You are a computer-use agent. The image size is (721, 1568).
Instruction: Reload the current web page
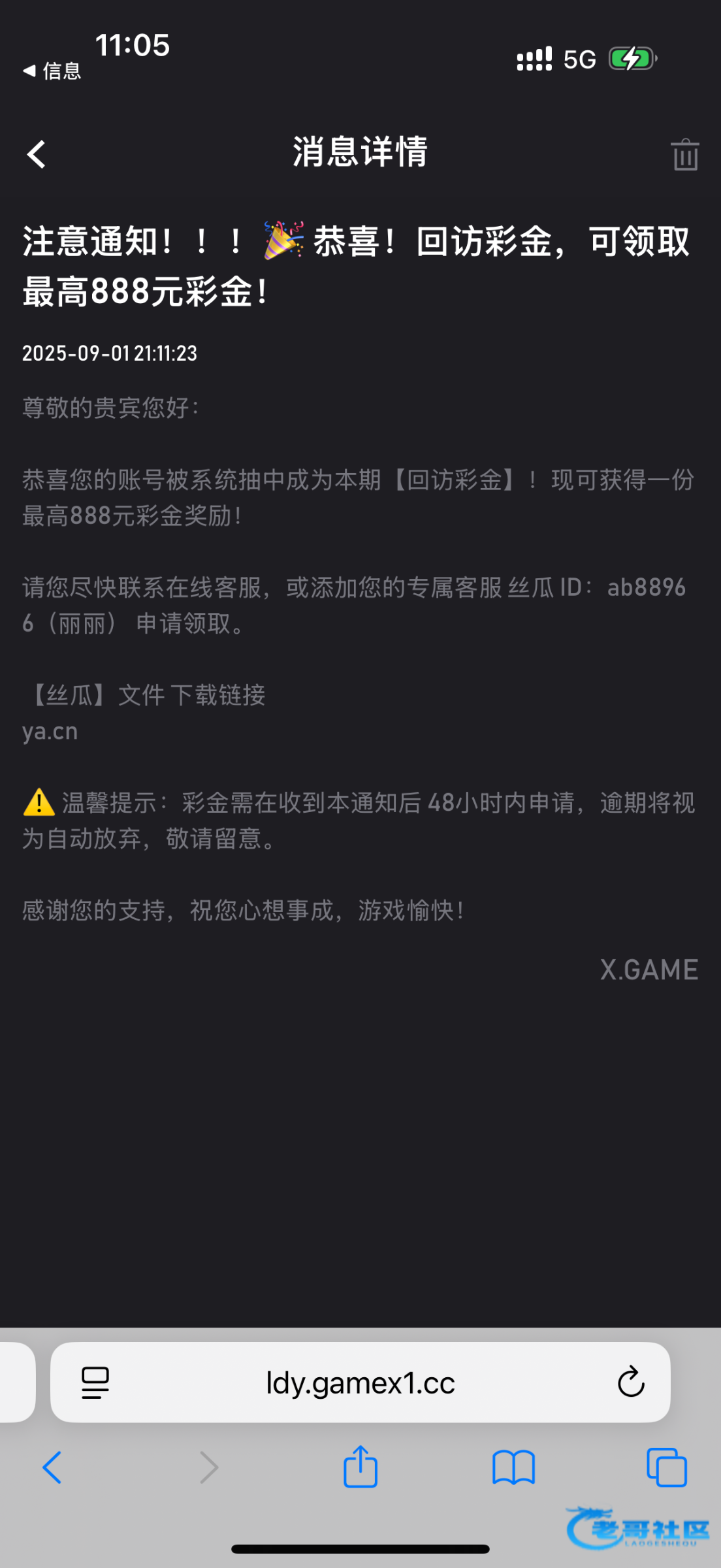click(631, 1382)
